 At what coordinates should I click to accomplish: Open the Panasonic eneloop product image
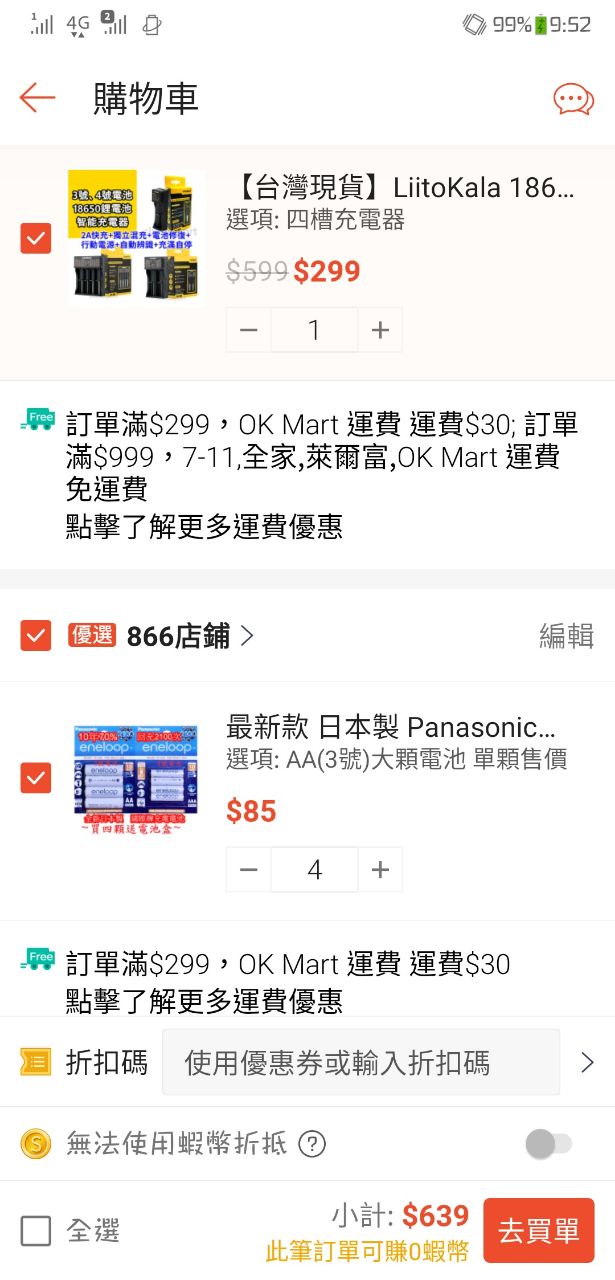click(137, 778)
